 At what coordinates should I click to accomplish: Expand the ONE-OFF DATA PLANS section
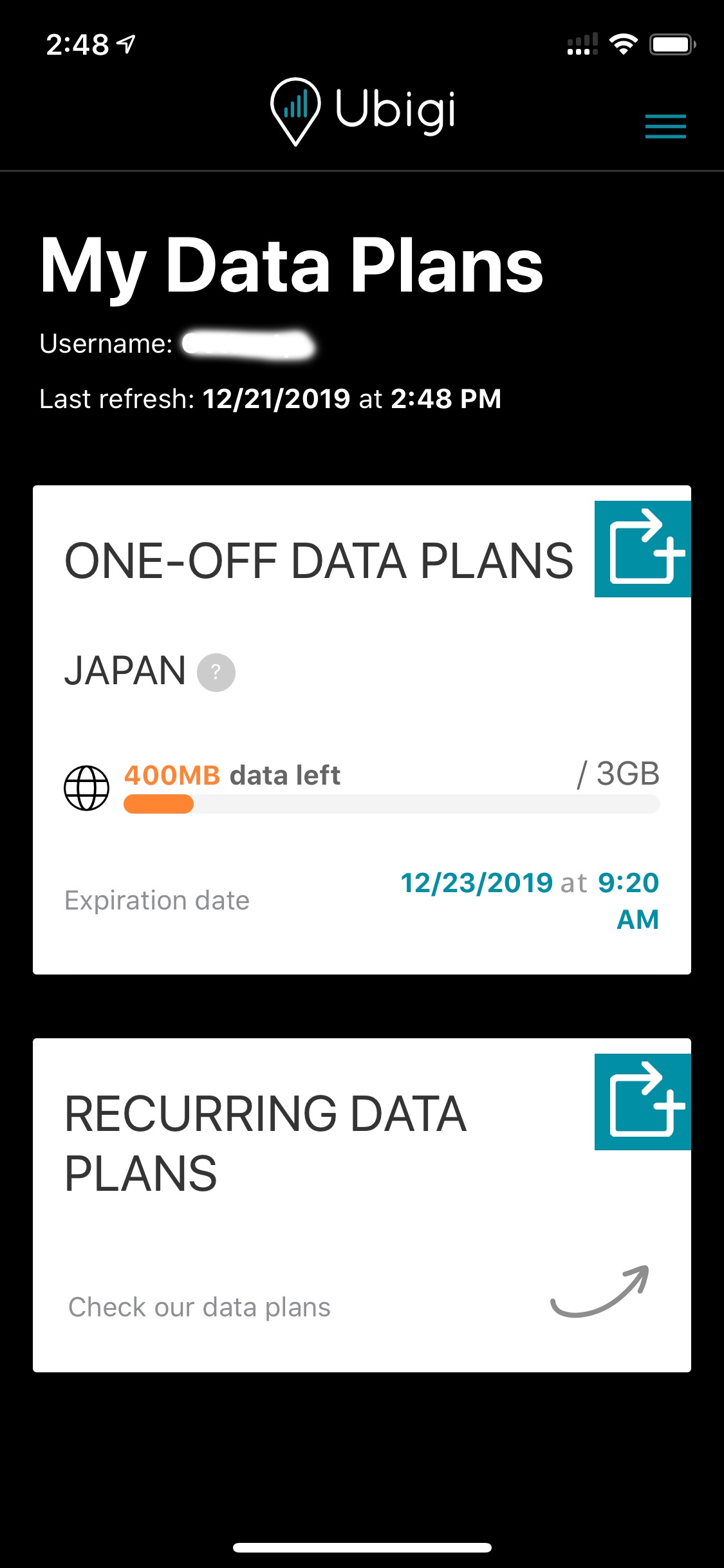coord(320,559)
